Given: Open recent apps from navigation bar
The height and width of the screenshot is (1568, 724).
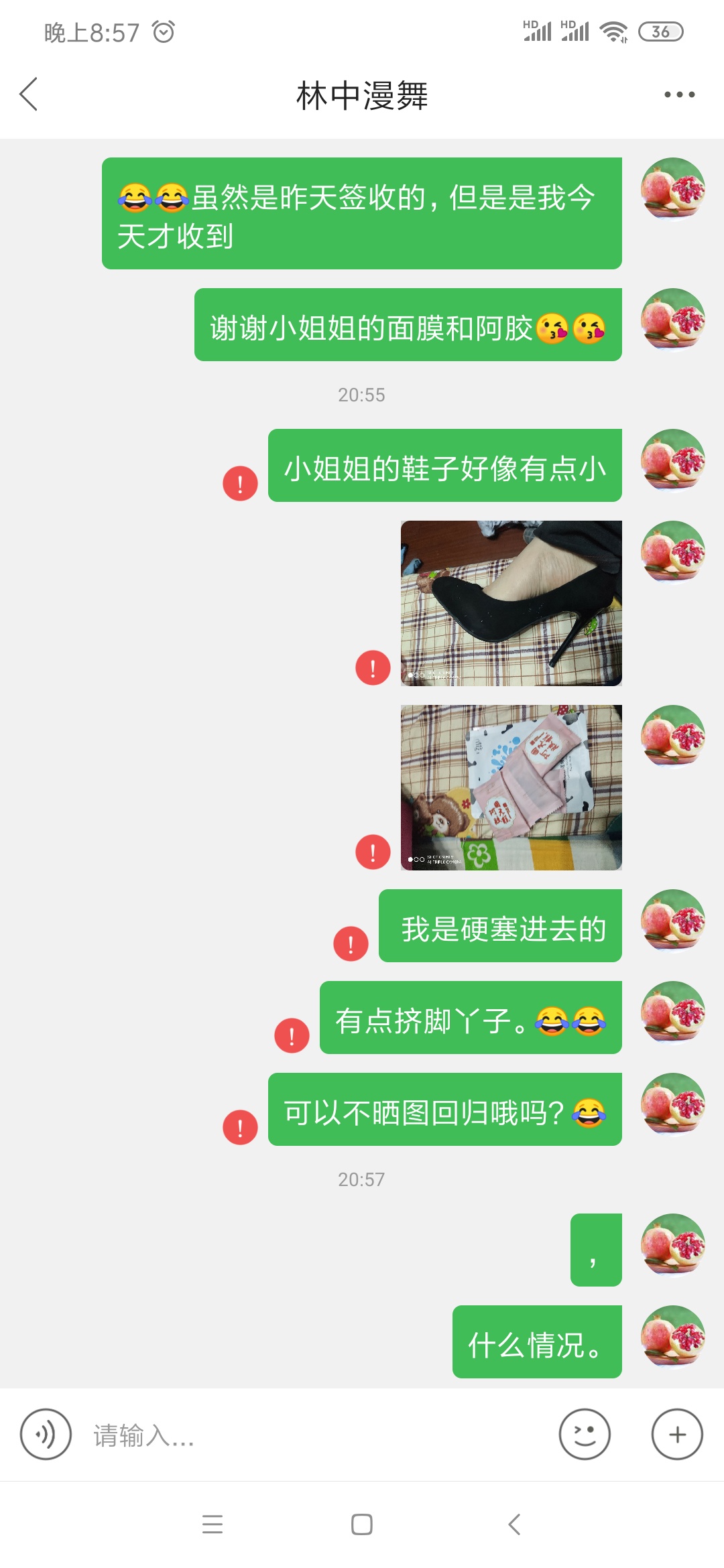Looking at the screenshot, I should tap(213, 1524).
